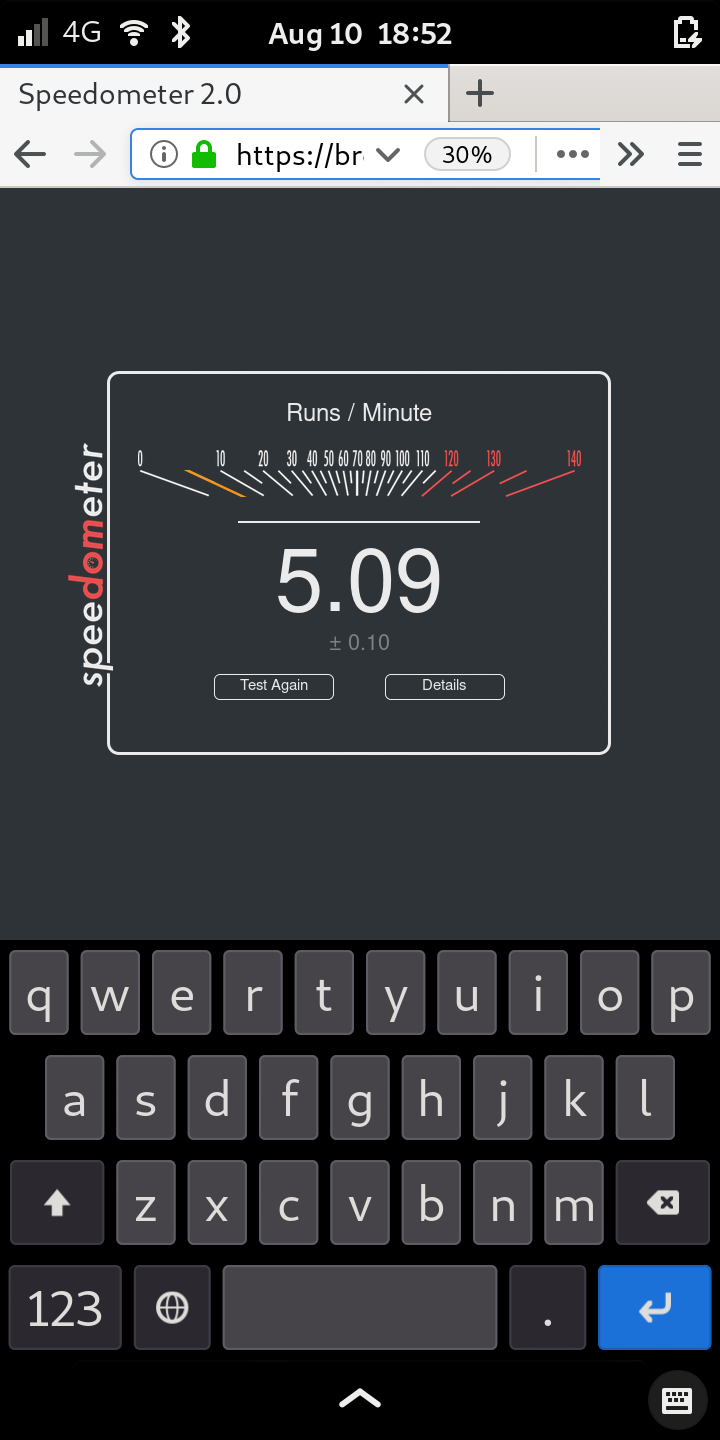
Task: Close the Speedometer 2.0 tab
Action: pyautogui.click(x=414, y=93)
